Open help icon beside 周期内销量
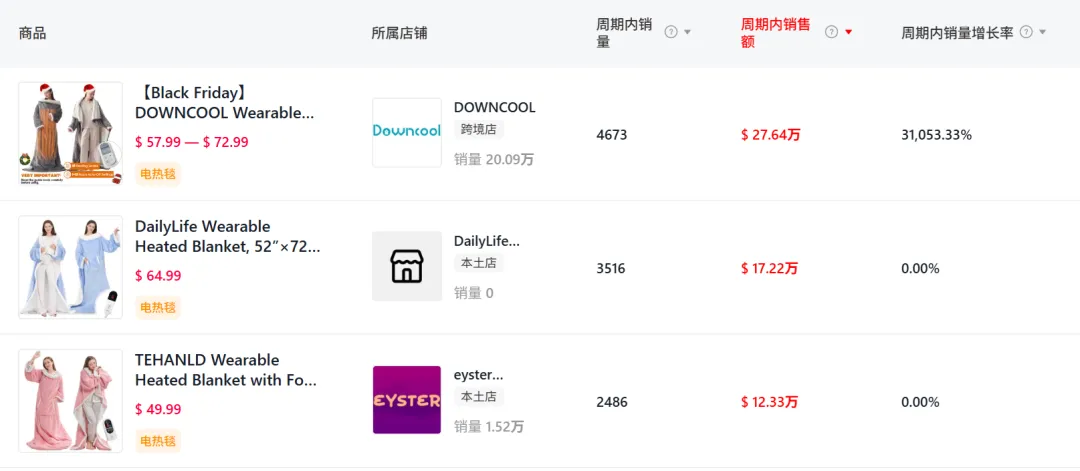The width and height of the screenshot is (1080, 471). [671, 32]
